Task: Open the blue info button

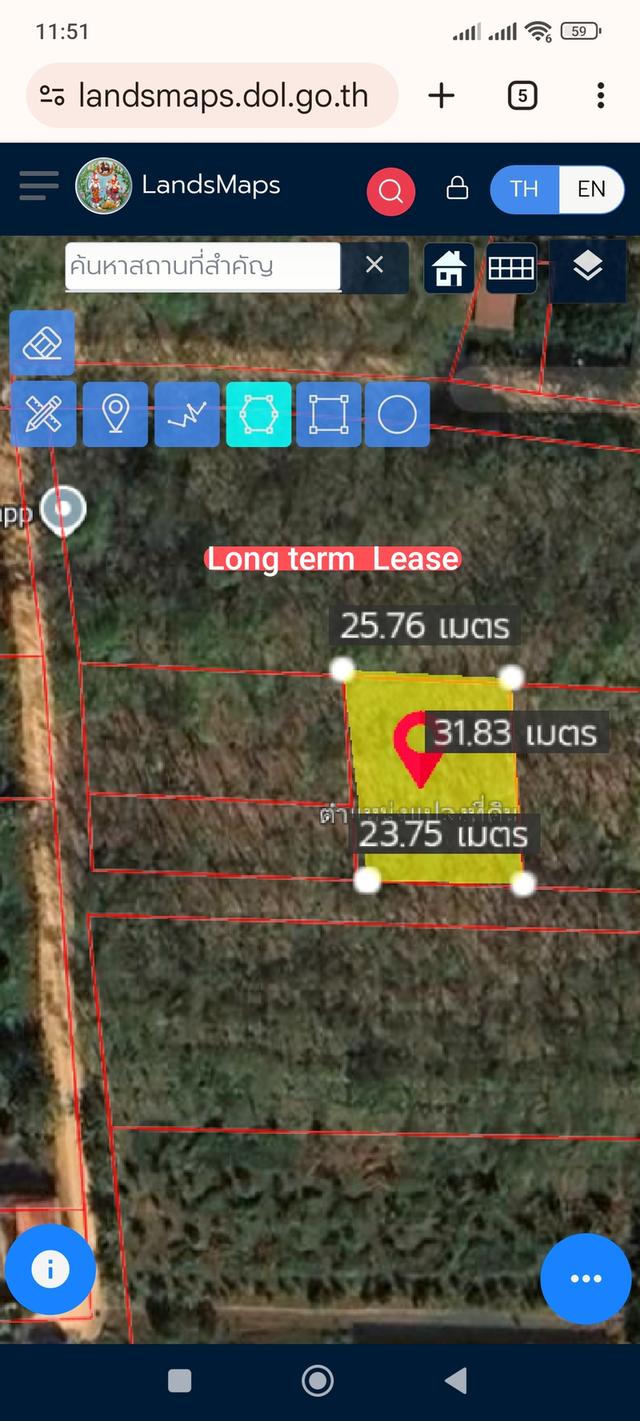Action: point(50,1270)
